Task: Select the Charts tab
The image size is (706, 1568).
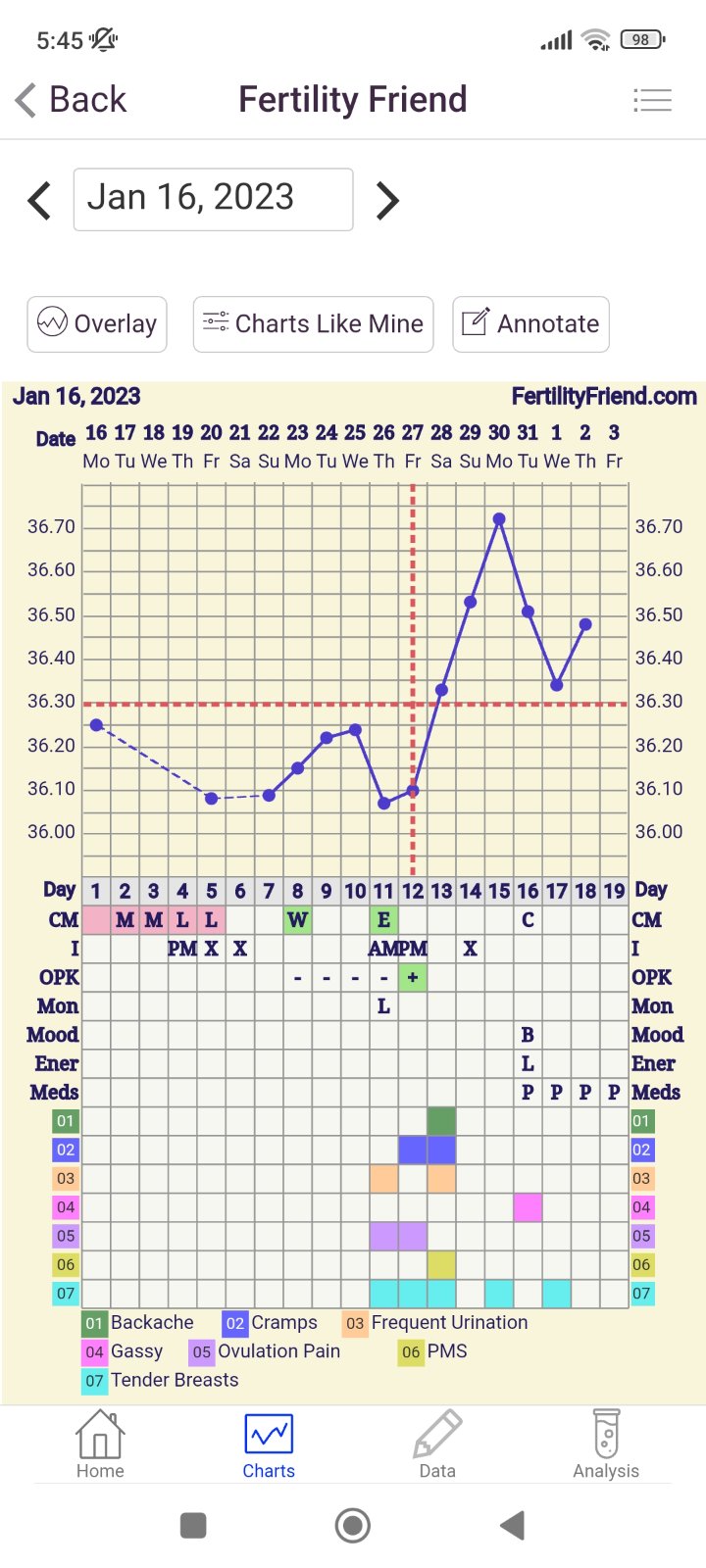Action: (x=269, y=1444)
